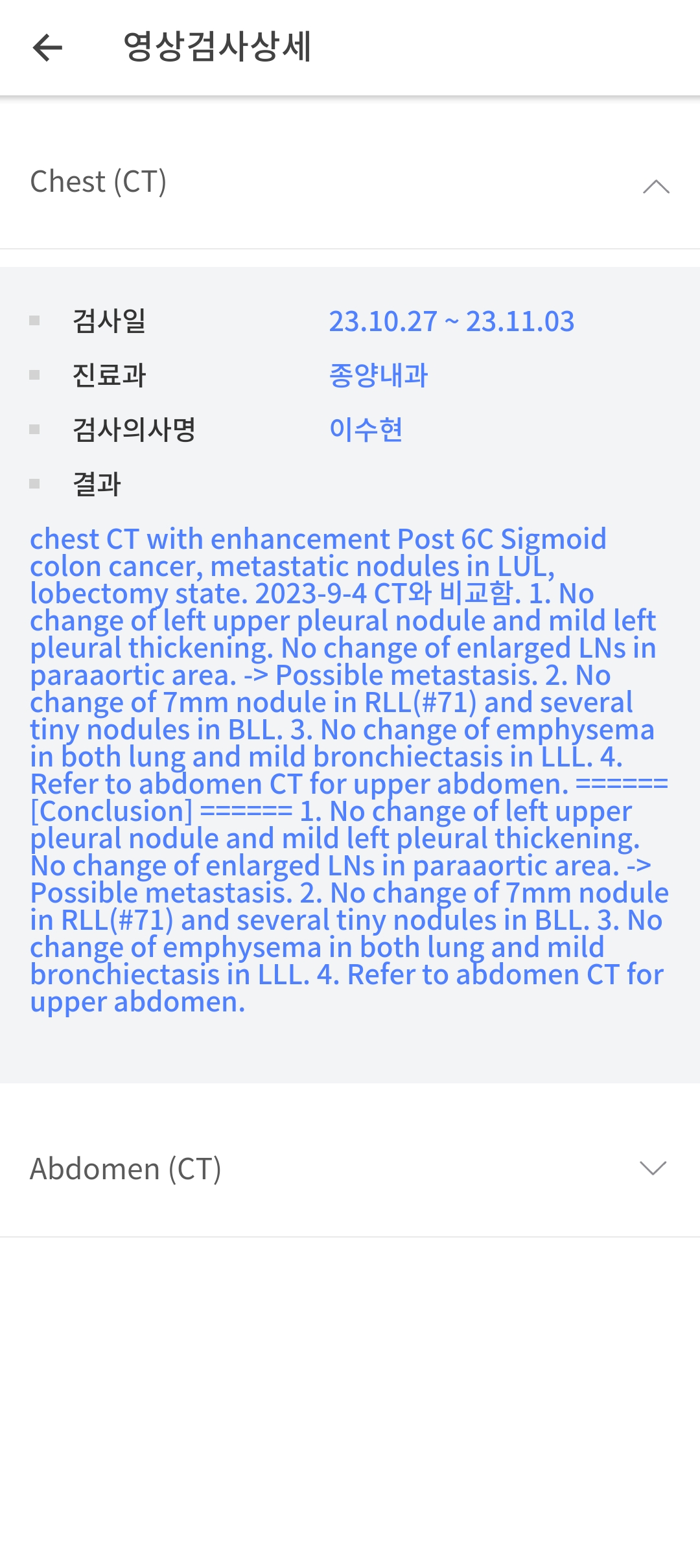Collapse the Chest (CT) section

pos(350,183)
